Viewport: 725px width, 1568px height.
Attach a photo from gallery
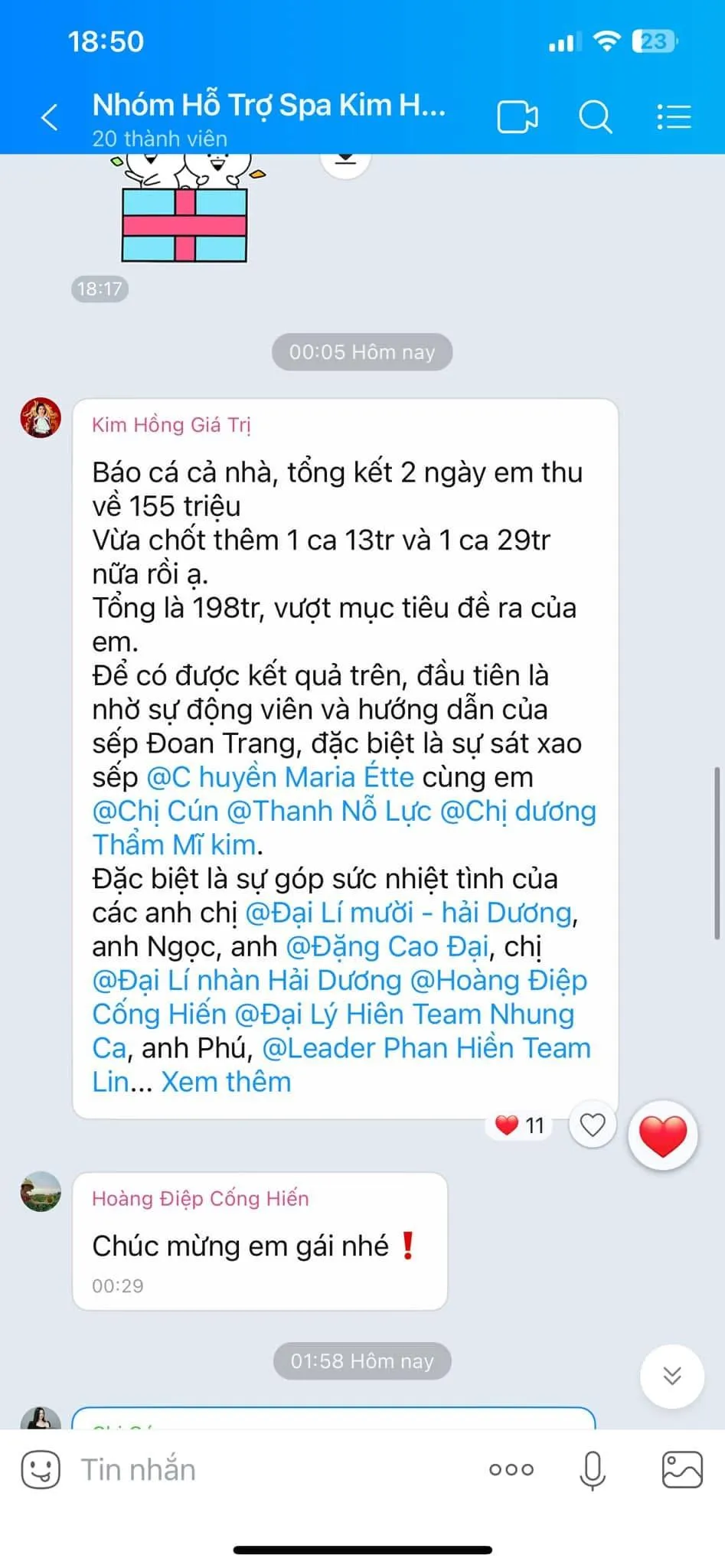click(682, 1469)
